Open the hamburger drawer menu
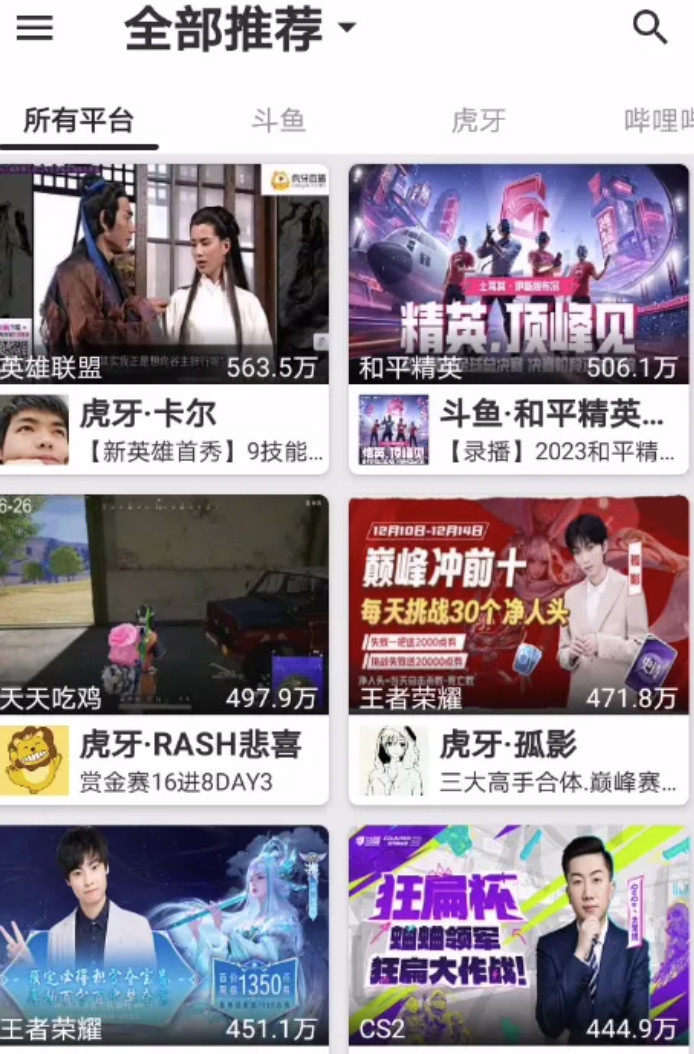694x1054 pixels. (34, 28)
